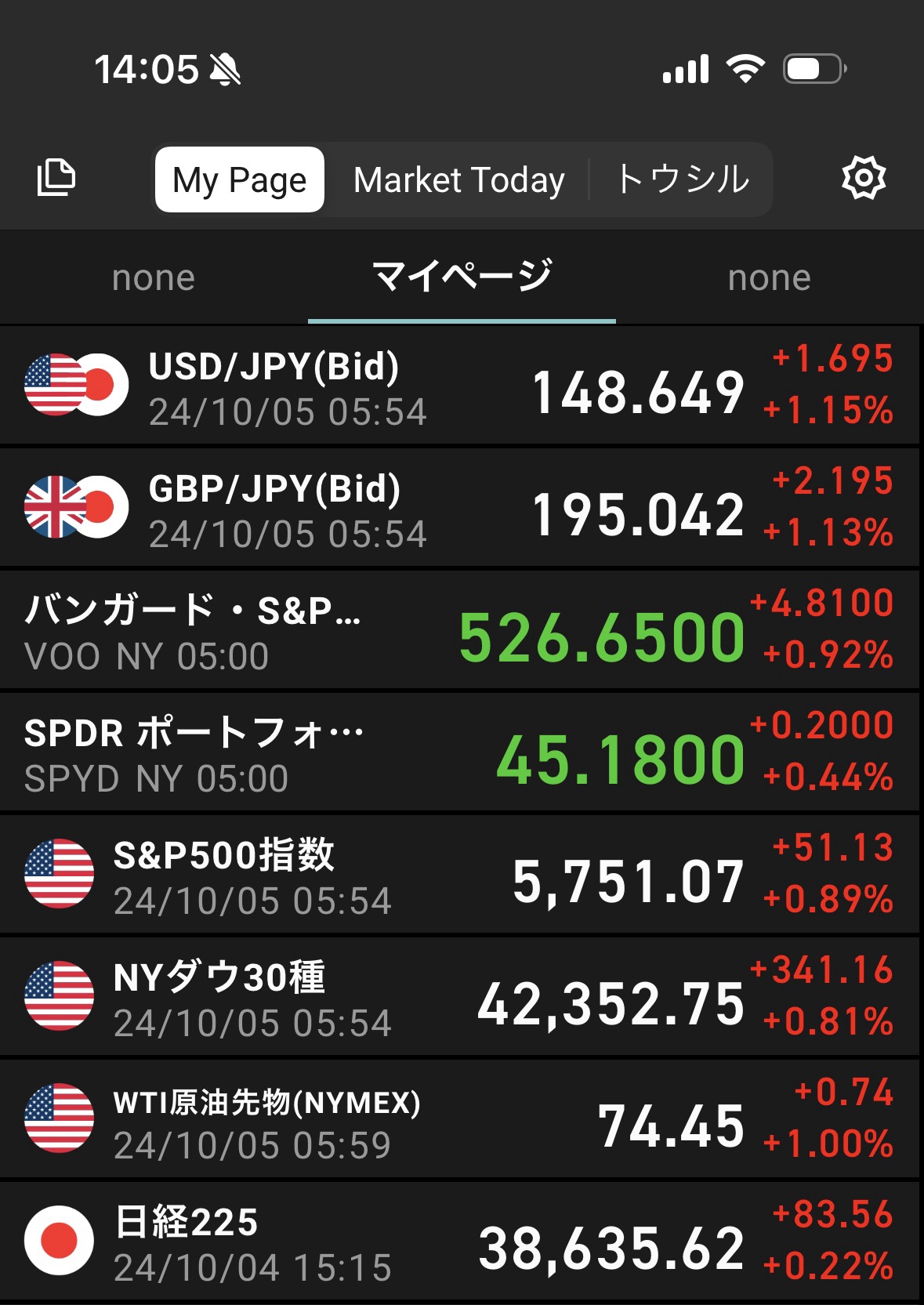Viewport: 924px width, 1305px height.
Task: Go to the right none tab
Action: [769, 277]
